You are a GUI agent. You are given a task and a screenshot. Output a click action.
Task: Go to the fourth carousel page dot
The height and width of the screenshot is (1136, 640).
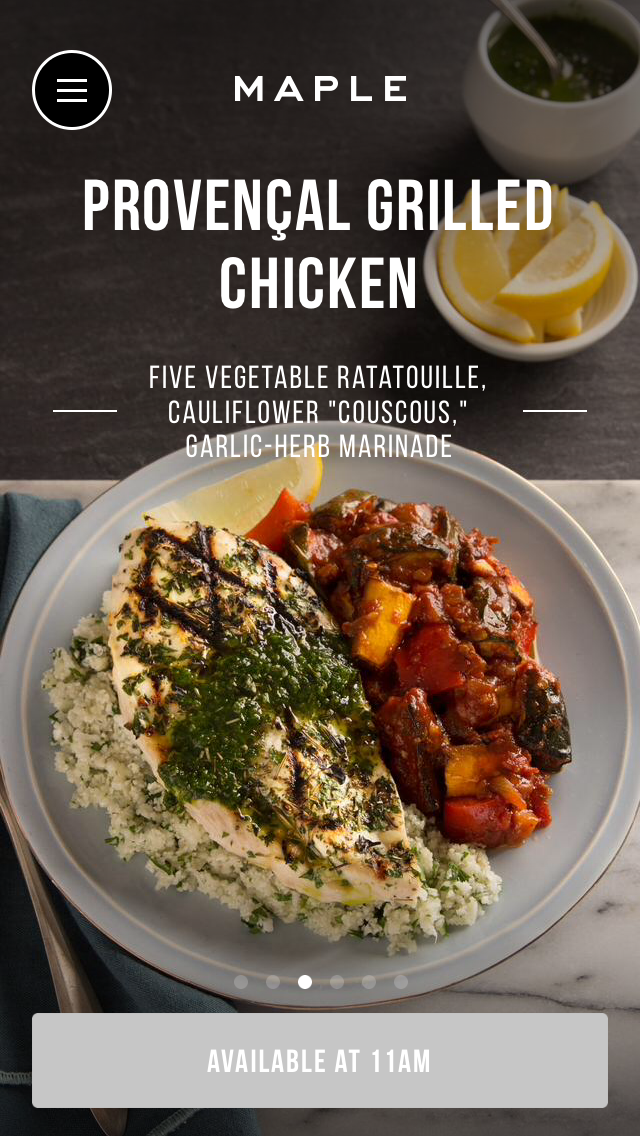(x=337, y=982)
